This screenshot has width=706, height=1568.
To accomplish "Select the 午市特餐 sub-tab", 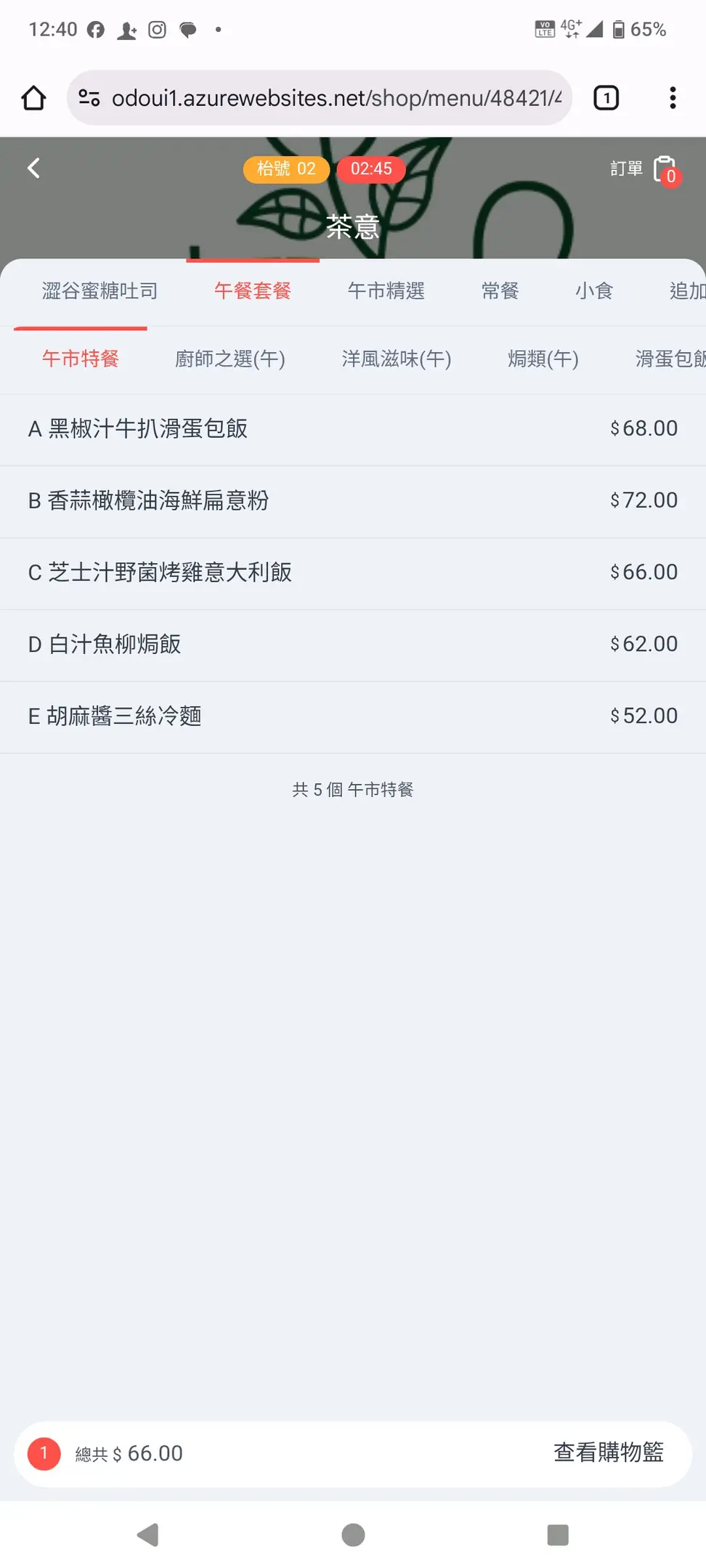I will click(81, 359).
